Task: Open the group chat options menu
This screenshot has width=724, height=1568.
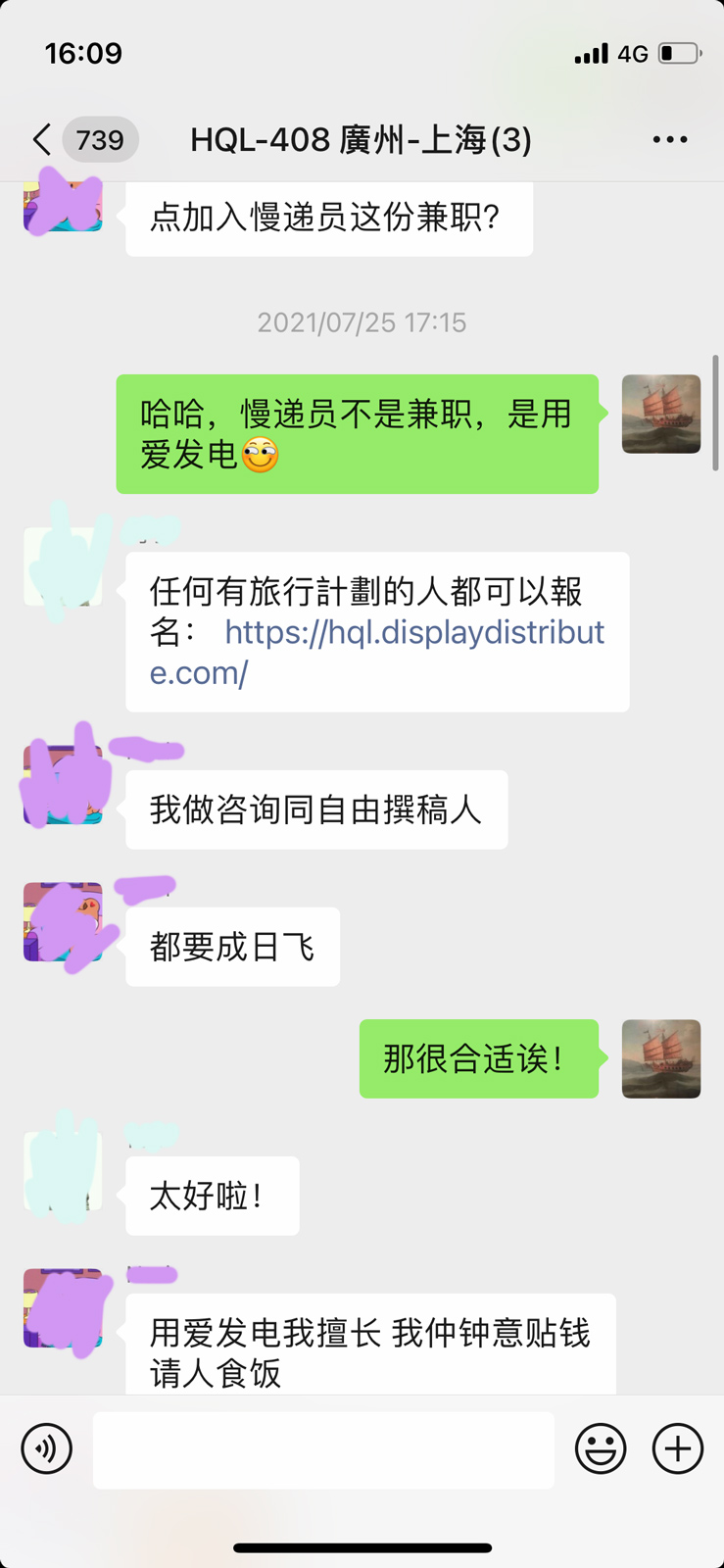Action: pos(670,140)
